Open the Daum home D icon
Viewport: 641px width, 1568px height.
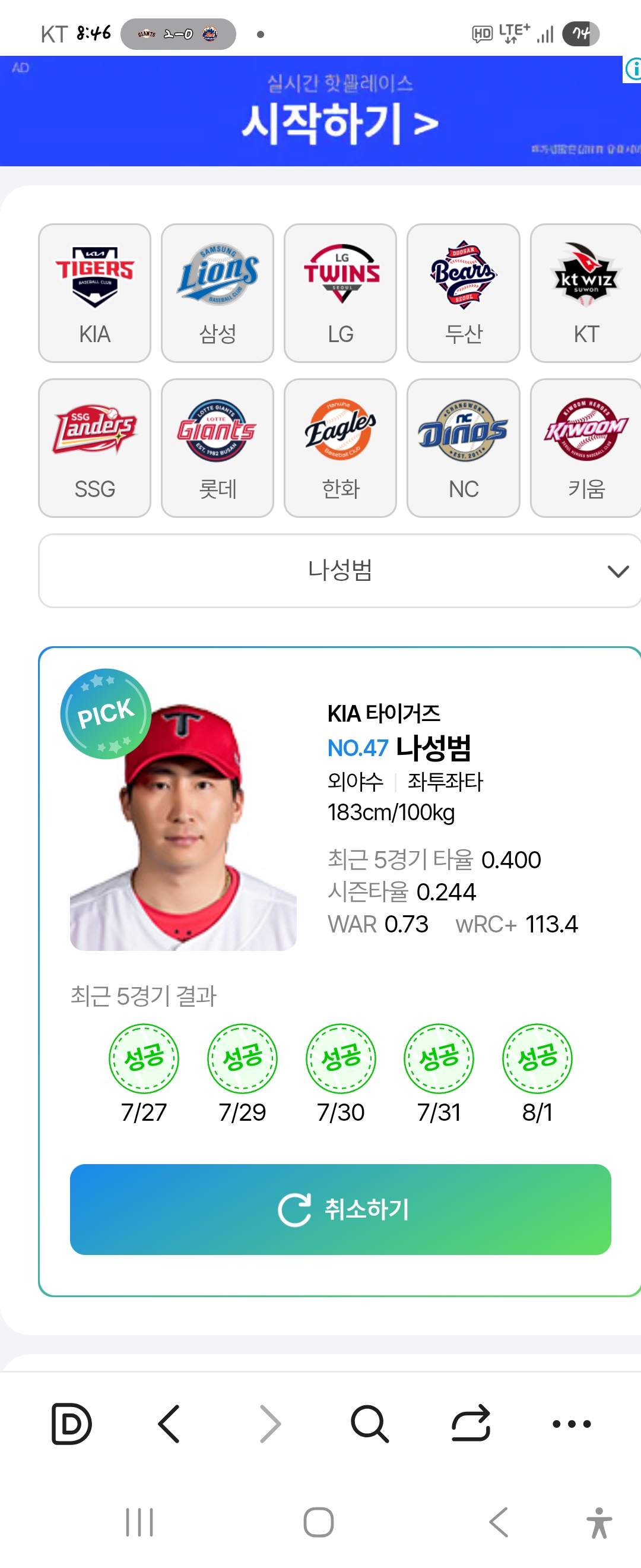click(x=71, y=1423)
